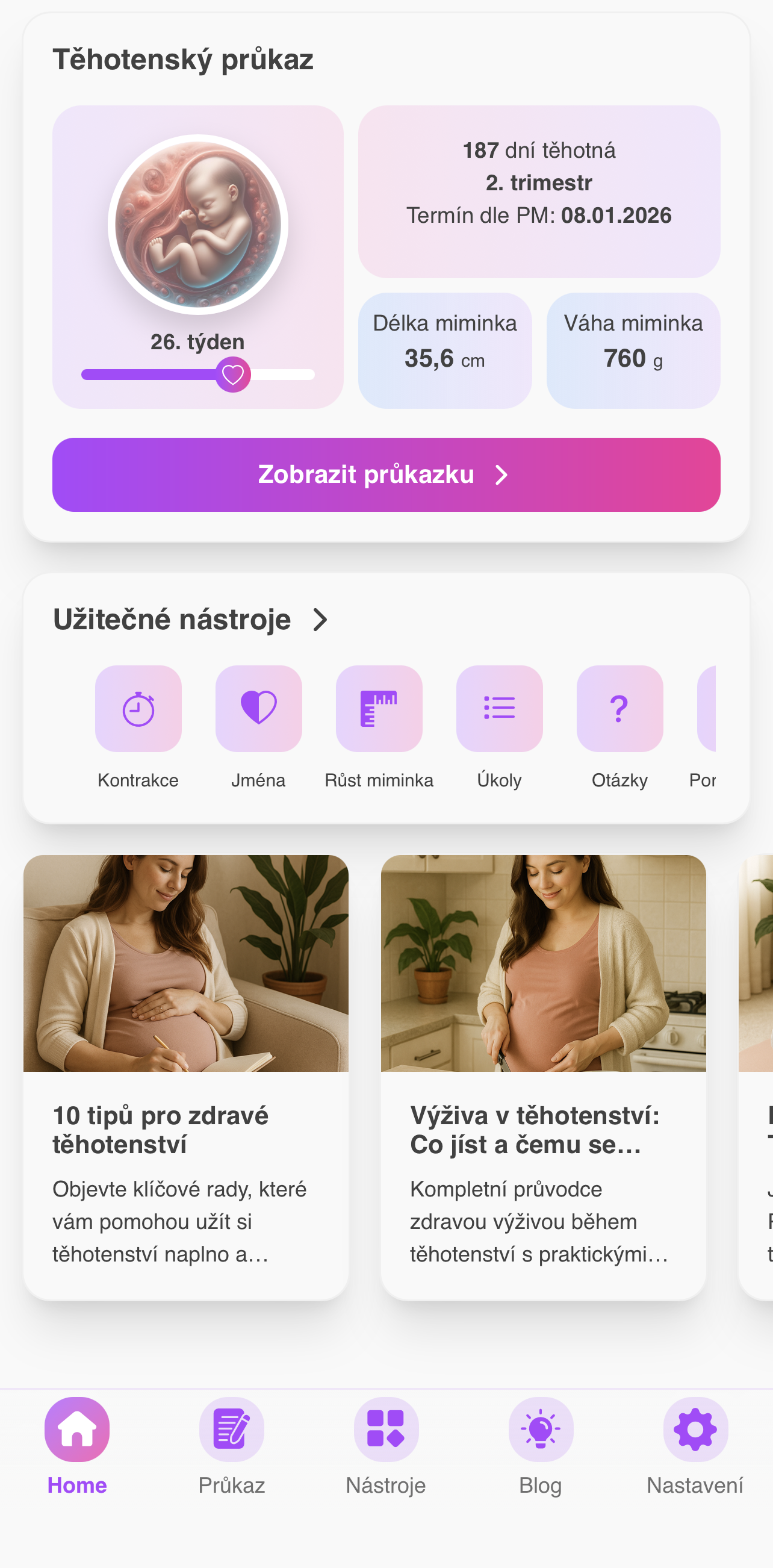Expand Užitečné nástroje section
773x1568 pixels.
pyautogui.click(x=320, y=620)
